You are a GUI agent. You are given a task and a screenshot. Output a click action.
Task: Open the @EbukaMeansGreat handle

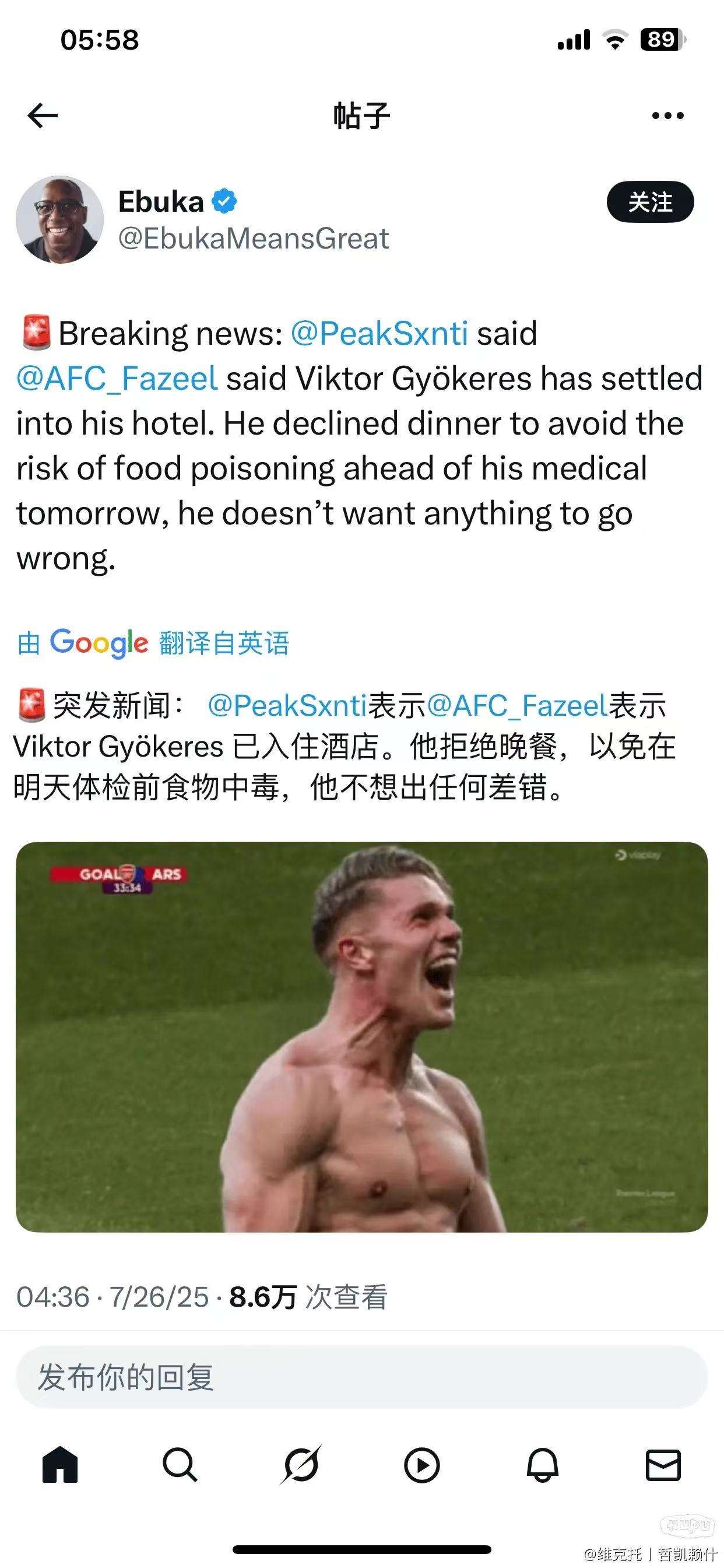[x=253, y=239]
